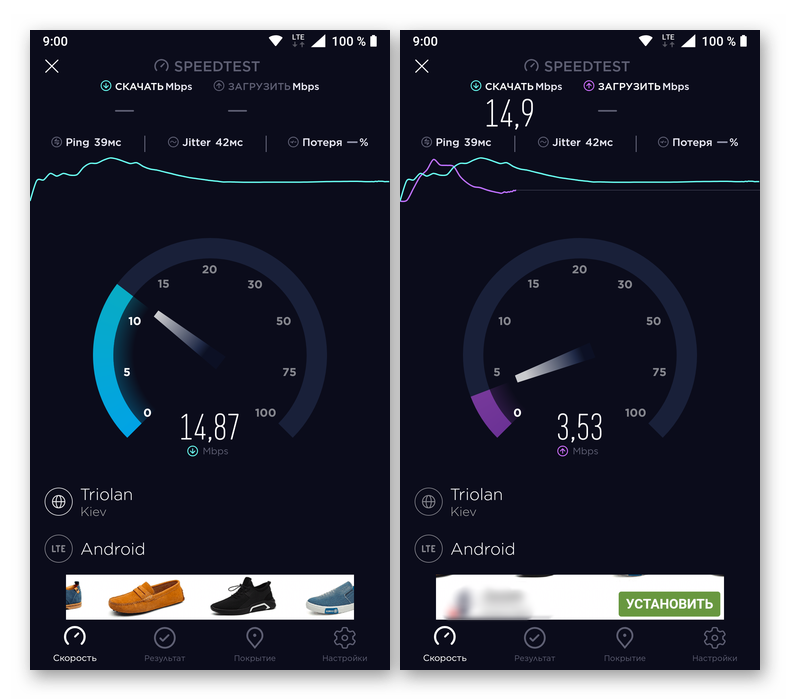This screenshot has width=790, height=700.
Task: Close the test showing 14,87 Mbps download
Action: [x=52, y=66]
